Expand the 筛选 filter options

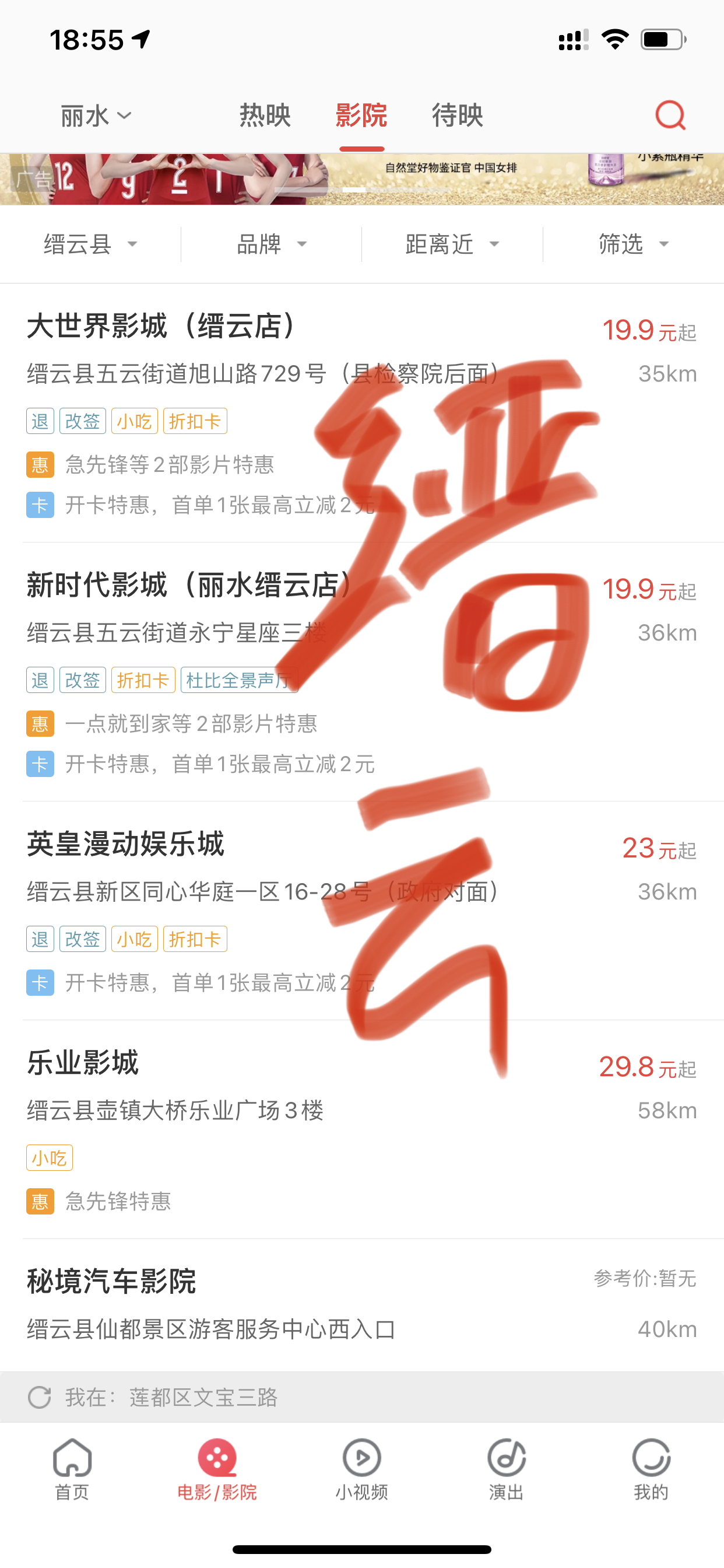(x=632, y=244)
